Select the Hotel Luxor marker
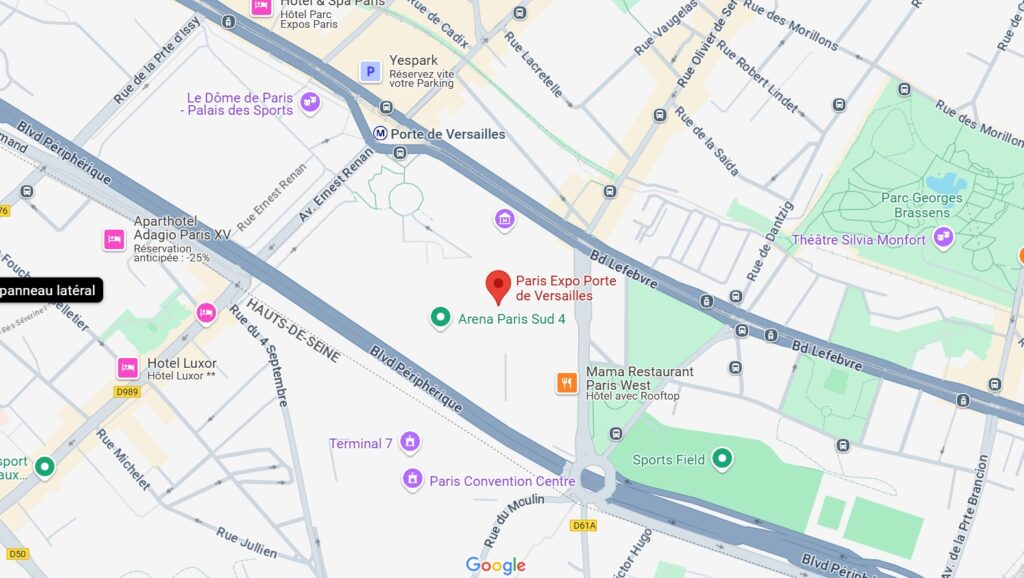The width and height of the screenshot is (1024, 578). [127, 367]
